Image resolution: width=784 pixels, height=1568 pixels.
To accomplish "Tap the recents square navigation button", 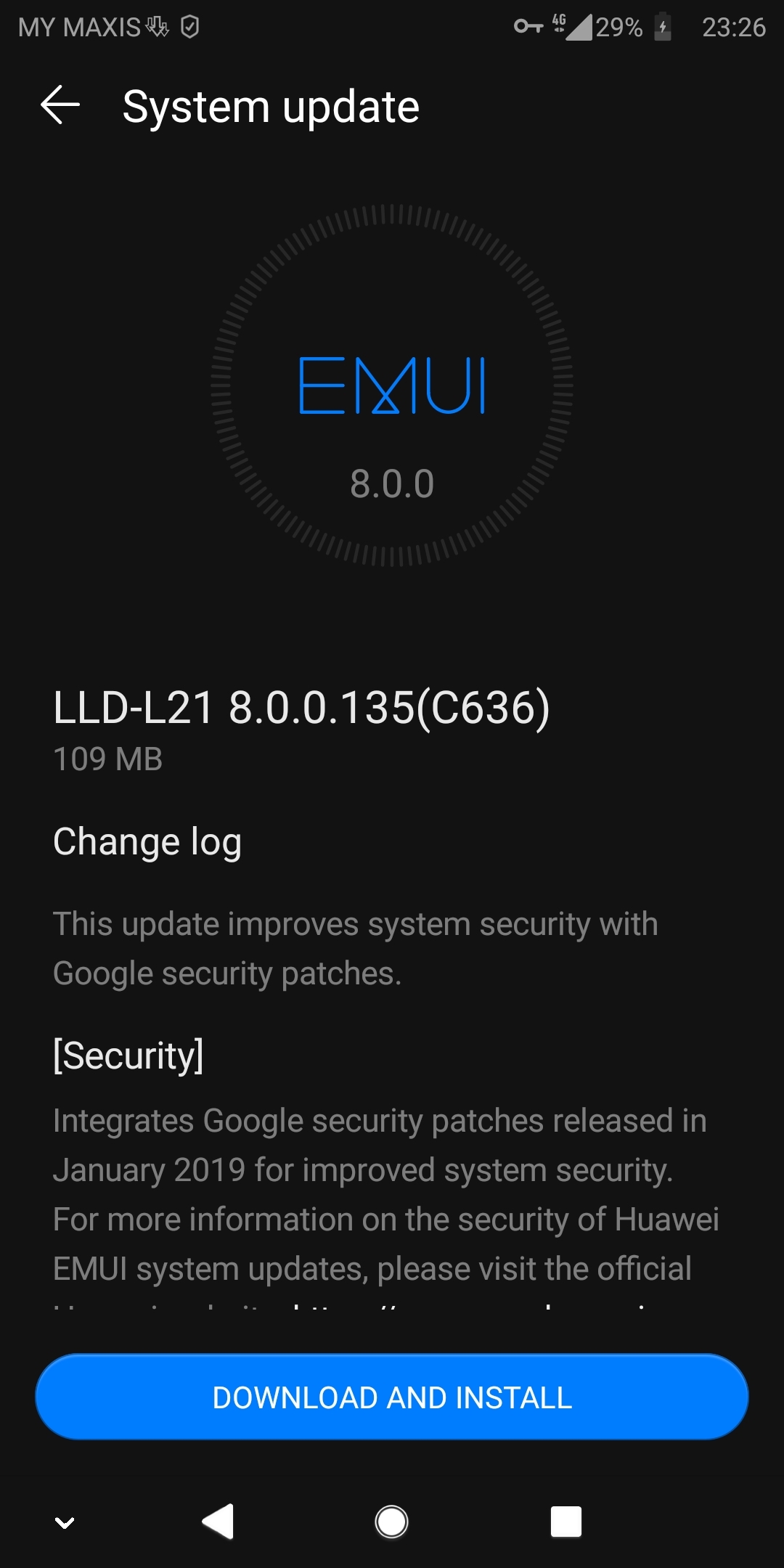I will tap(566, 1520).
